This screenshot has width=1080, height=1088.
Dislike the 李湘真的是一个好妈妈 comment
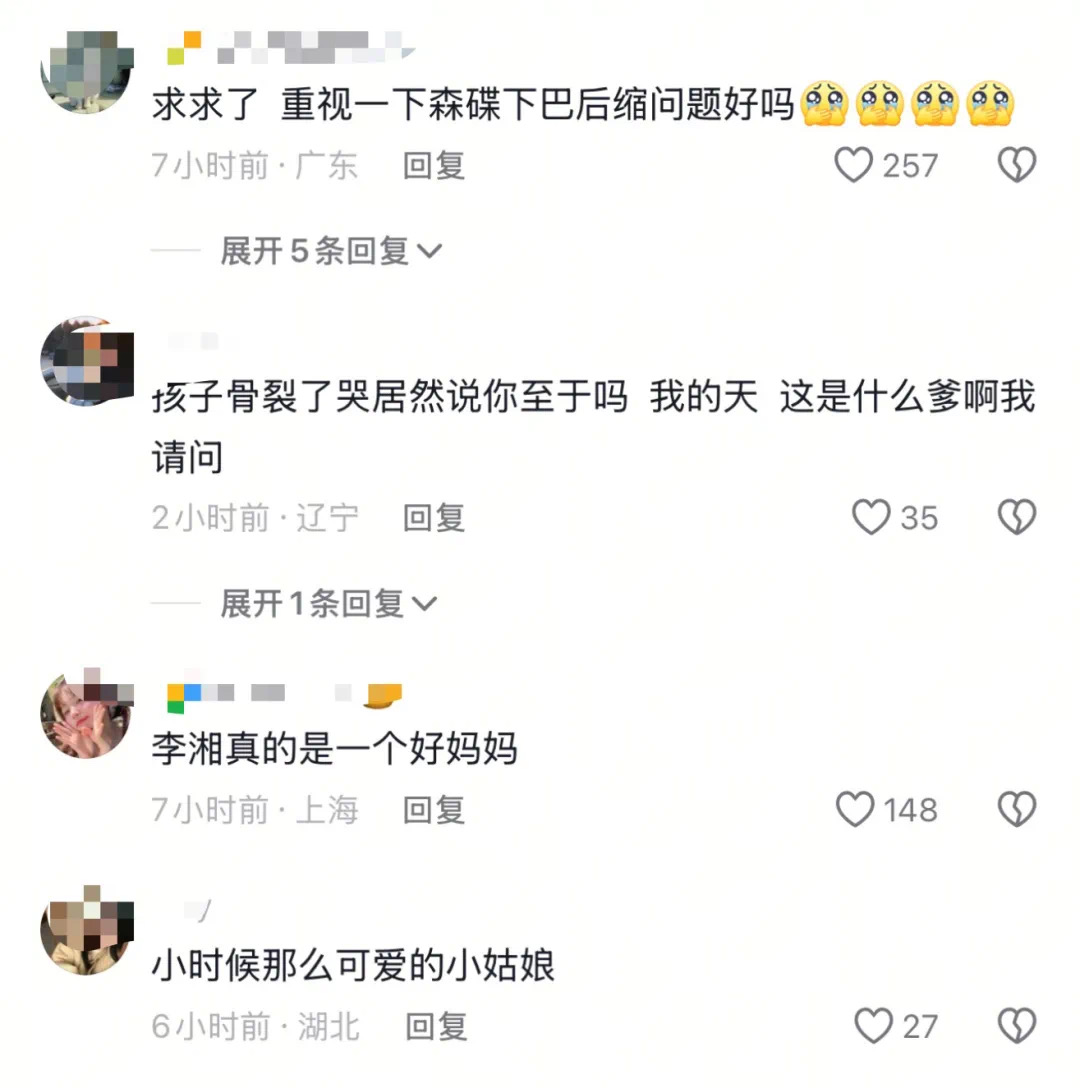[x=1017, y=809]
